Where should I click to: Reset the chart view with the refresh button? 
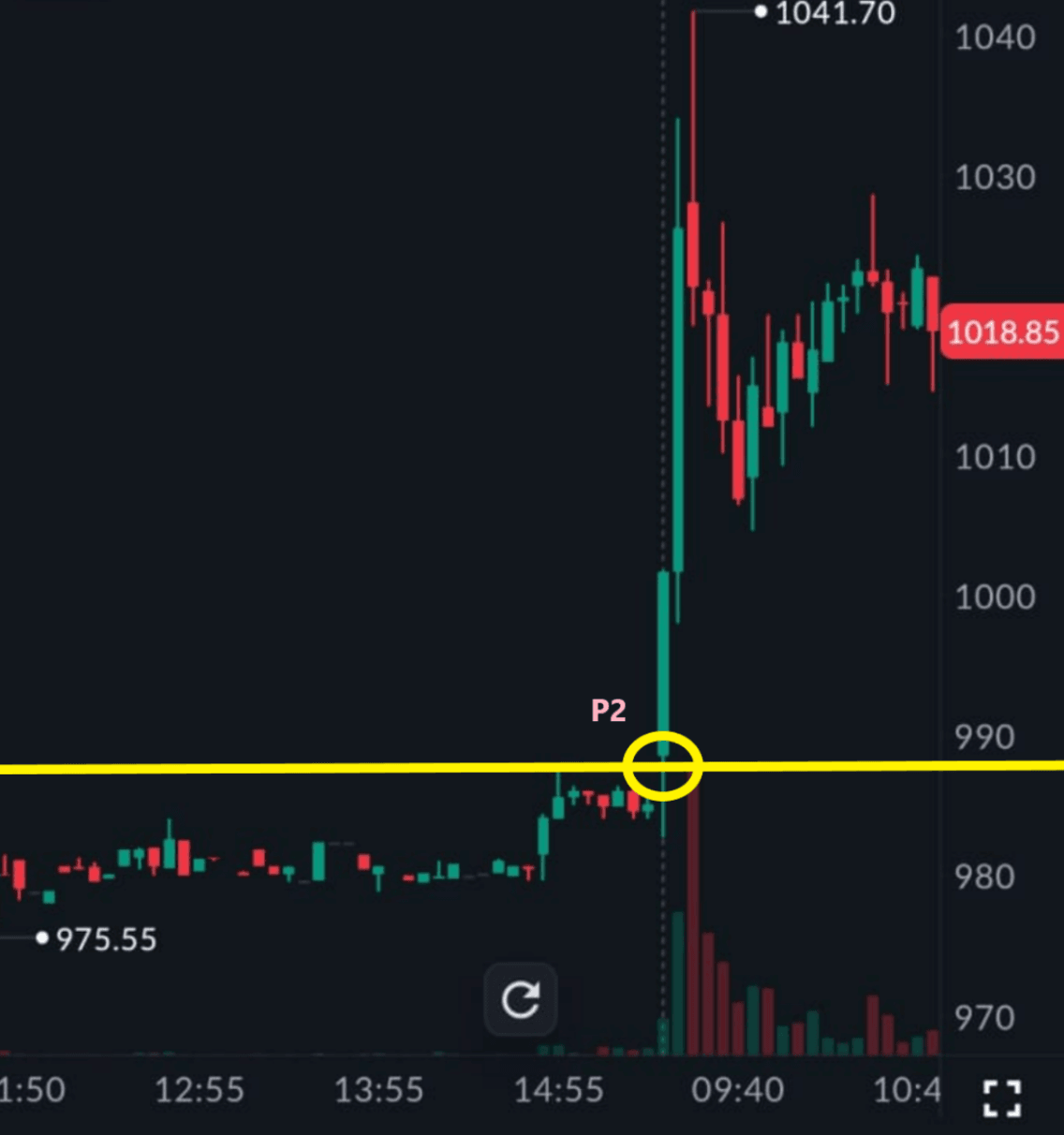[x=521, y=999]
